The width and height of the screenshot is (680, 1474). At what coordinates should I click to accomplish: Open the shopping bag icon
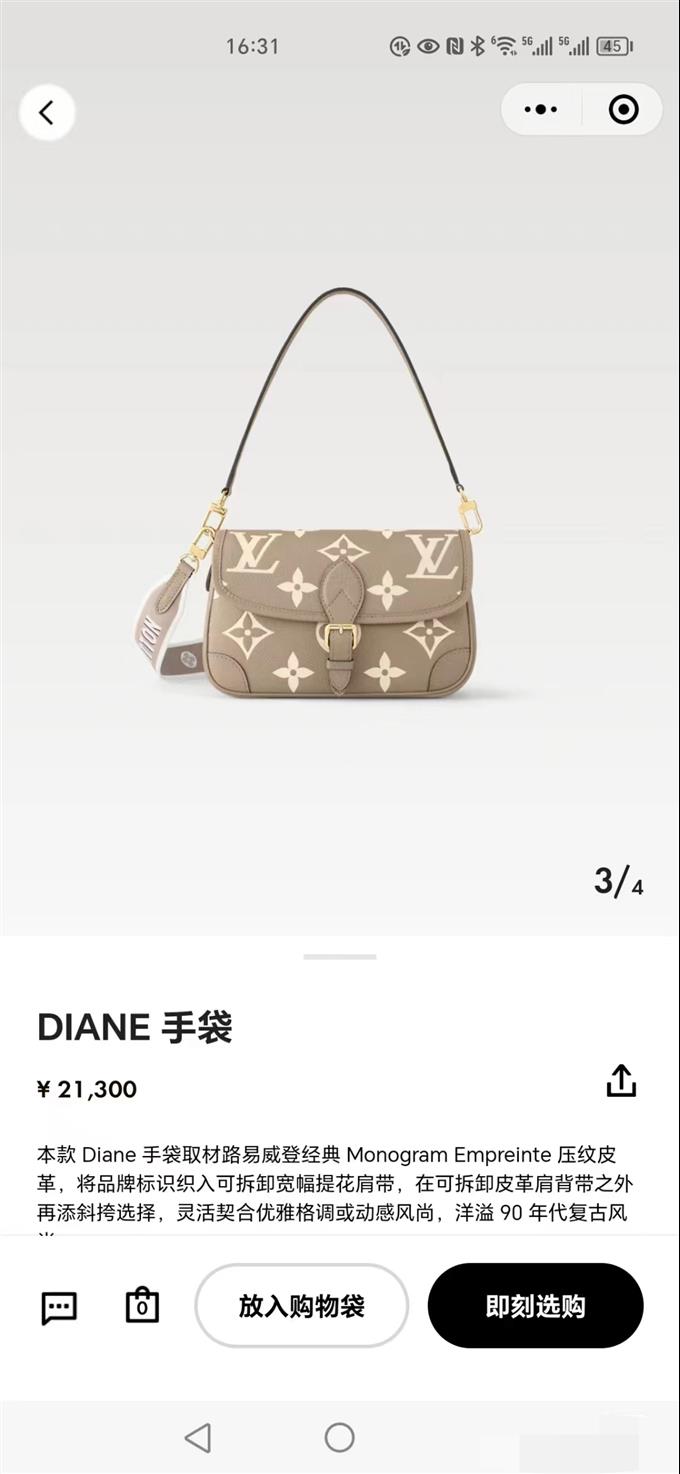coord(142,1306)
